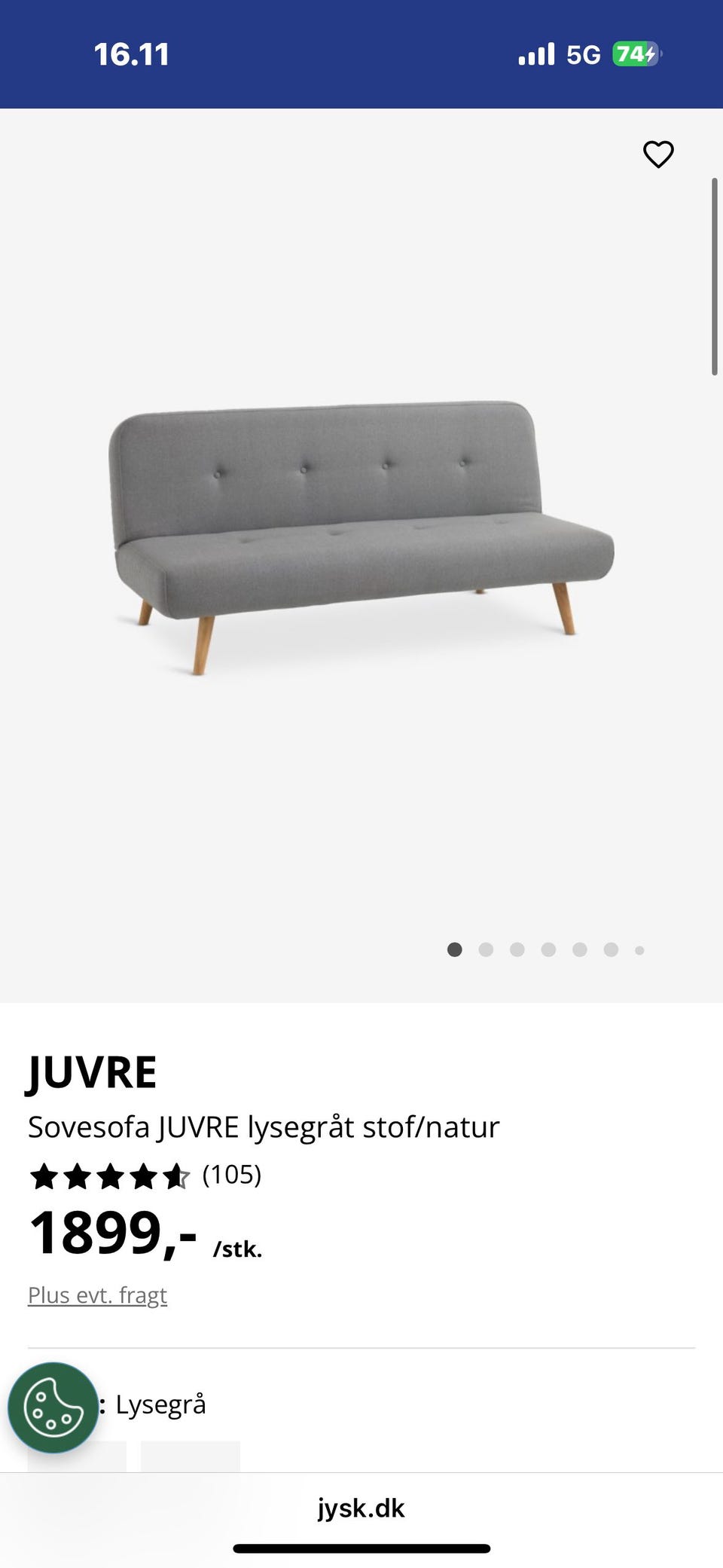Open the Plus evt. fragt link

97,1294
